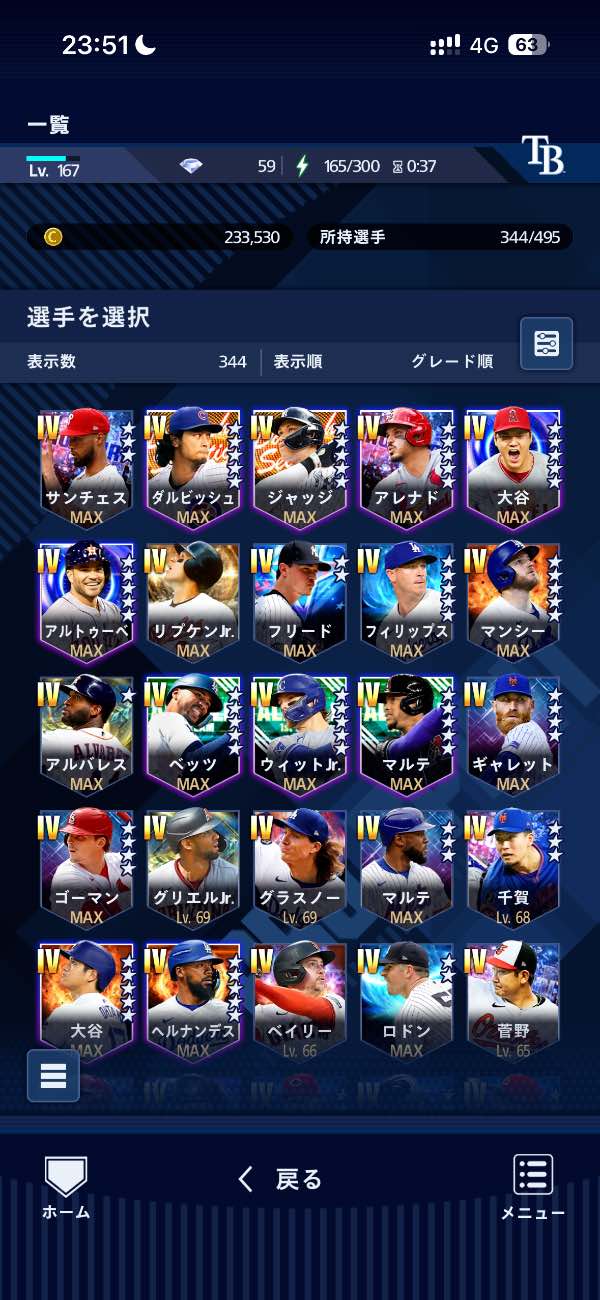600x1300 pixels.
Task: Select the サンチェス player card
Action: (x=86, y=466)
